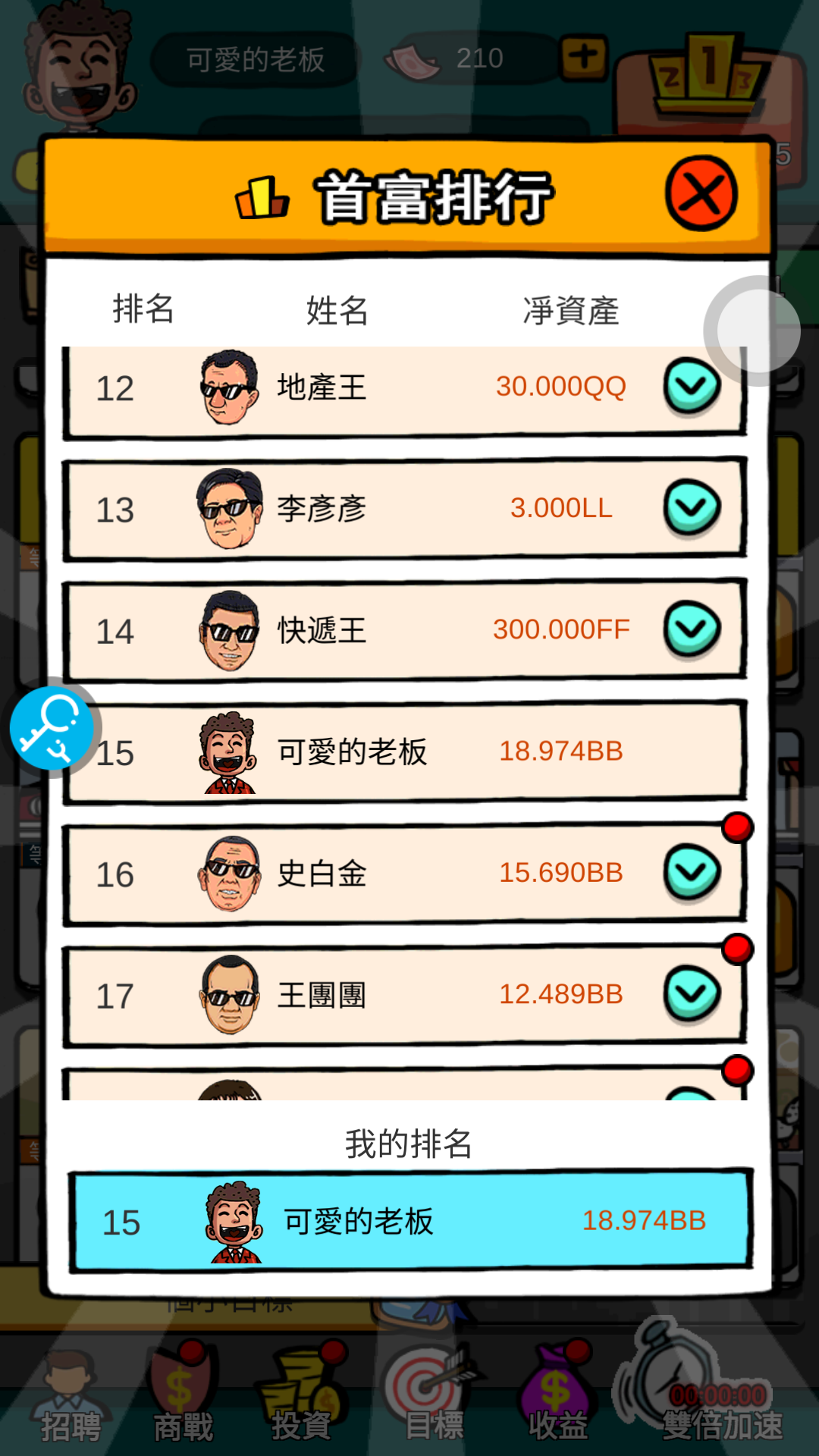Image resolution: width=819 pixels, height=1456 pixels.
Task: Close the 首富排行 ranking dialog
Action: click(701, 193)
